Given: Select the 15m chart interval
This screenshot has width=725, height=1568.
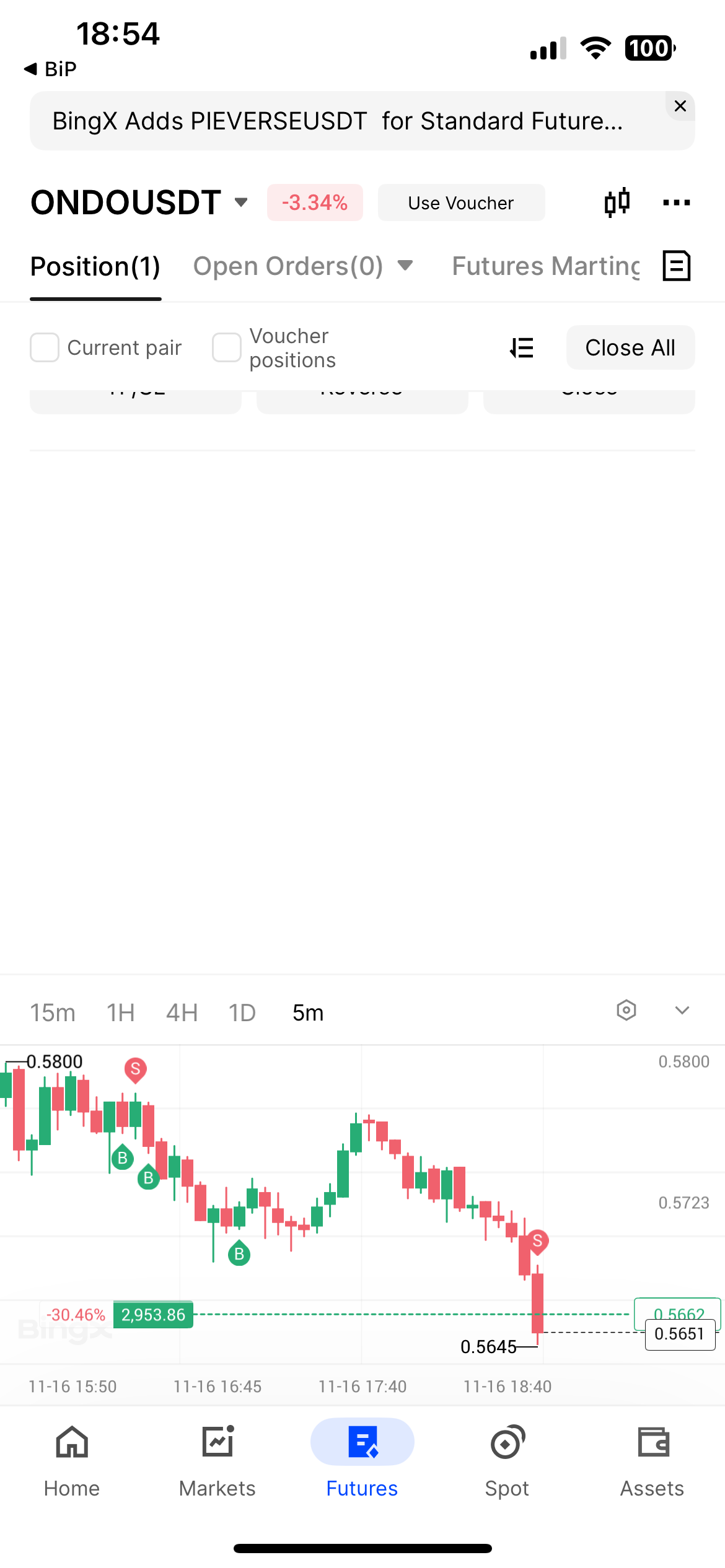Looking at the screenshot, I should point(53,1013).
